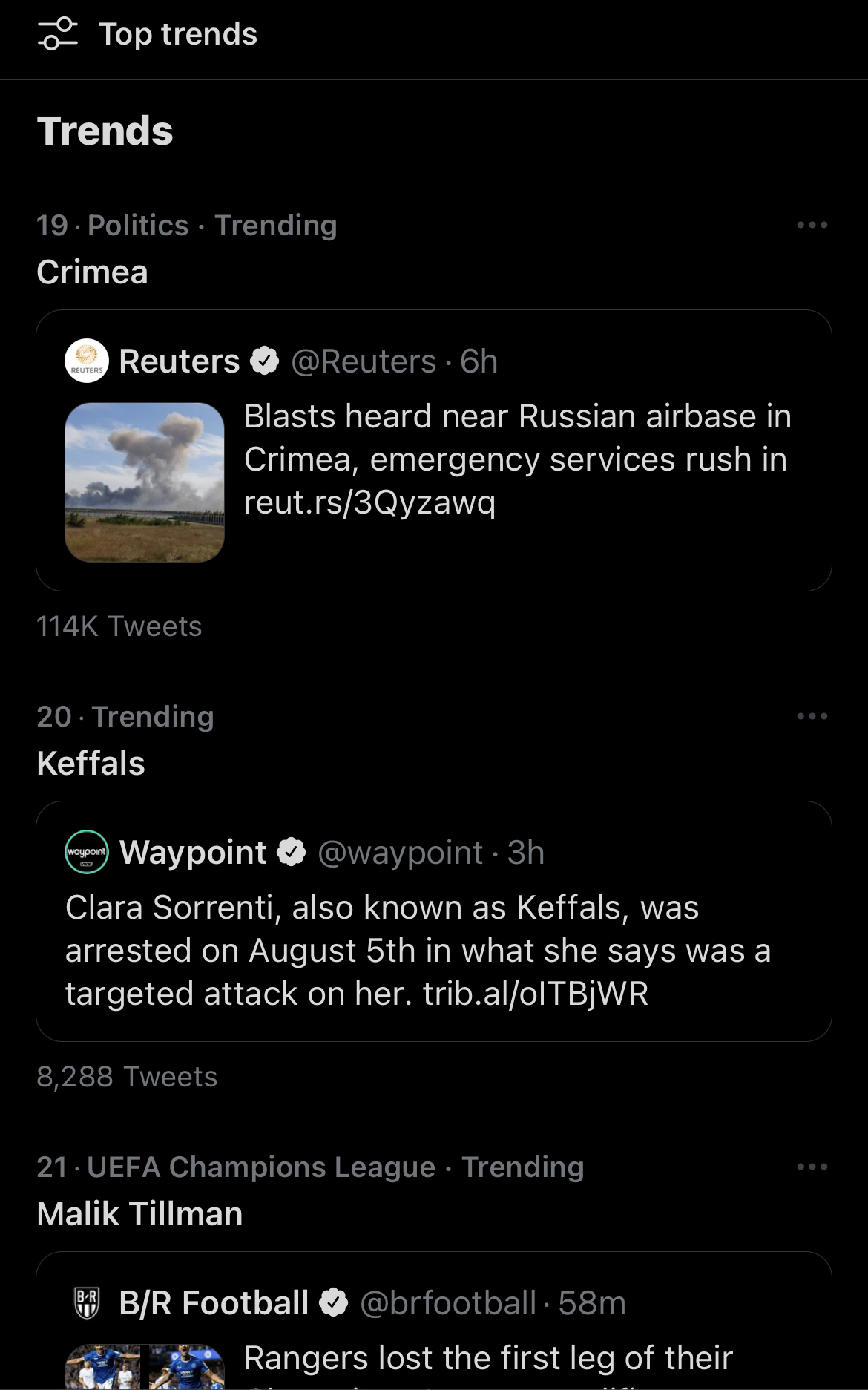Open the Reuters tweet about Crimea blasts
868x1390 pixels.
pos(434,450)
